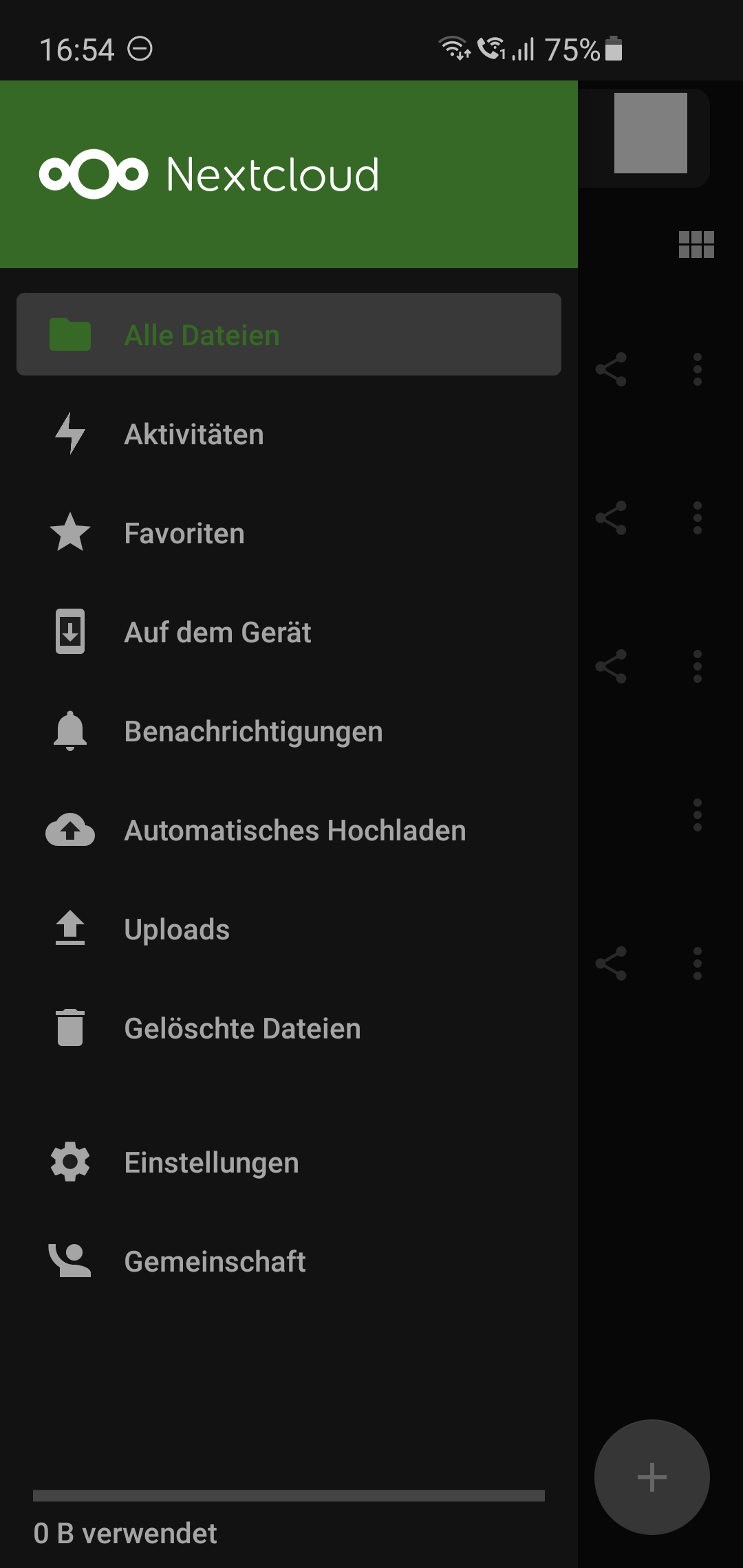Image resolution: width=743 pixels, height=1568 pixels.
Task: Open Alle Dateien in the drawer
Action: (289, 335)
